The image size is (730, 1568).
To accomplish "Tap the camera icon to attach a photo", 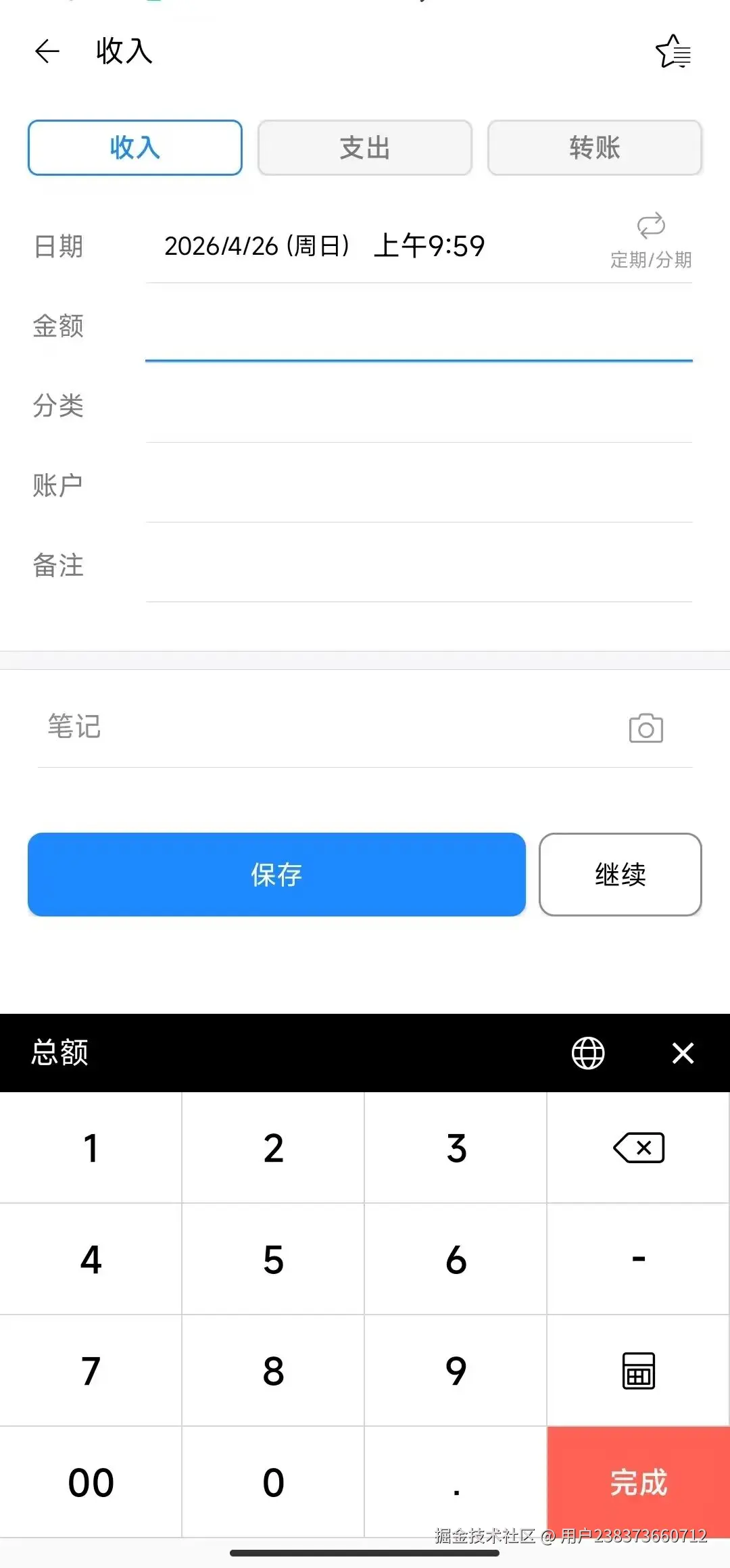I will pos(646,728).
